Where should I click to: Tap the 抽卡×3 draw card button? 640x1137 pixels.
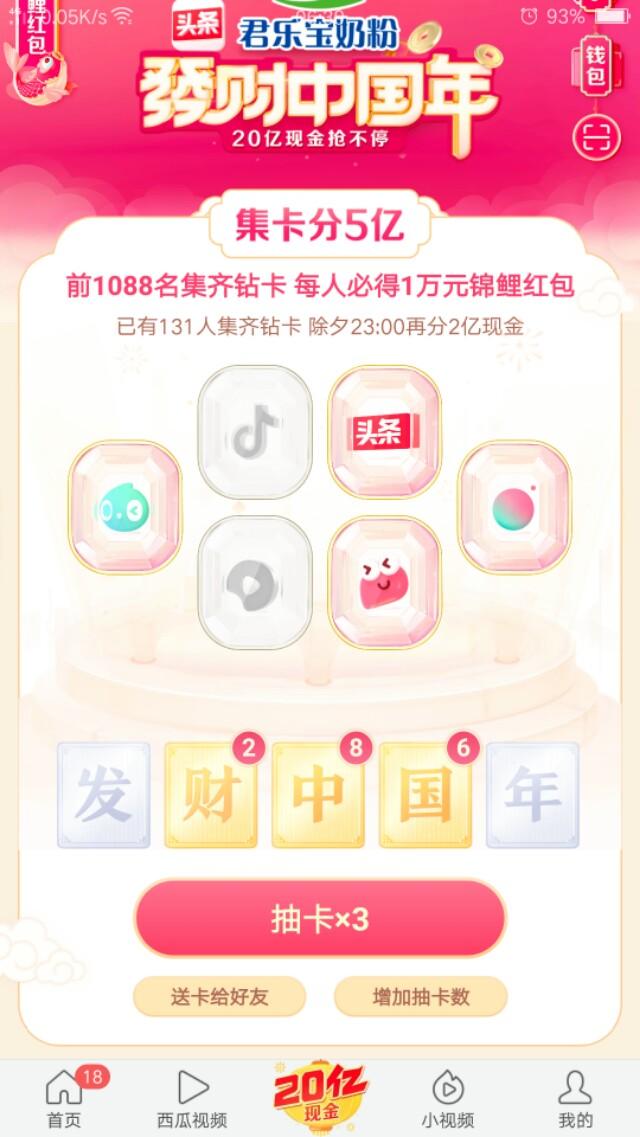click(x=320, y=919)
